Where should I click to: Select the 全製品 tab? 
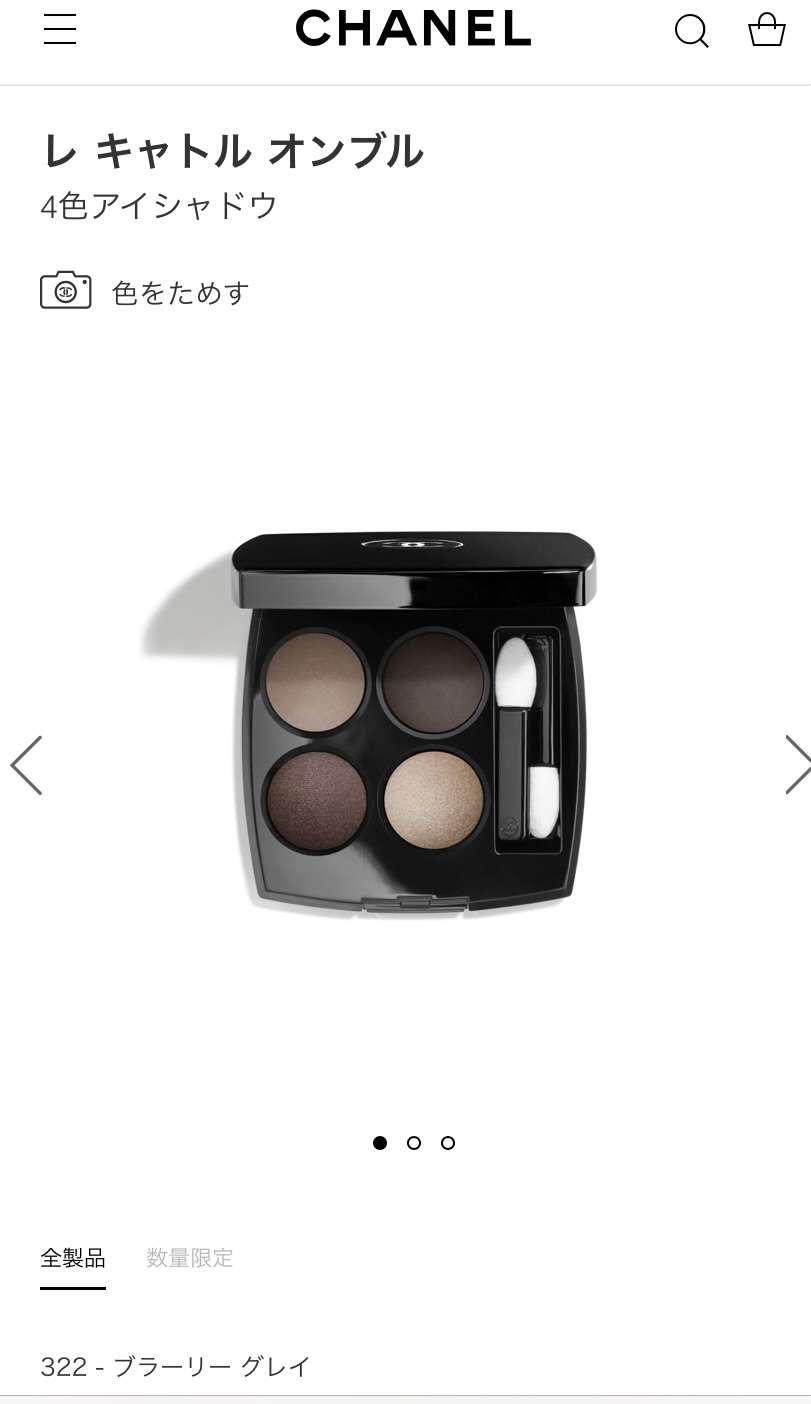pyautogui.click(x=73, y=1257)
